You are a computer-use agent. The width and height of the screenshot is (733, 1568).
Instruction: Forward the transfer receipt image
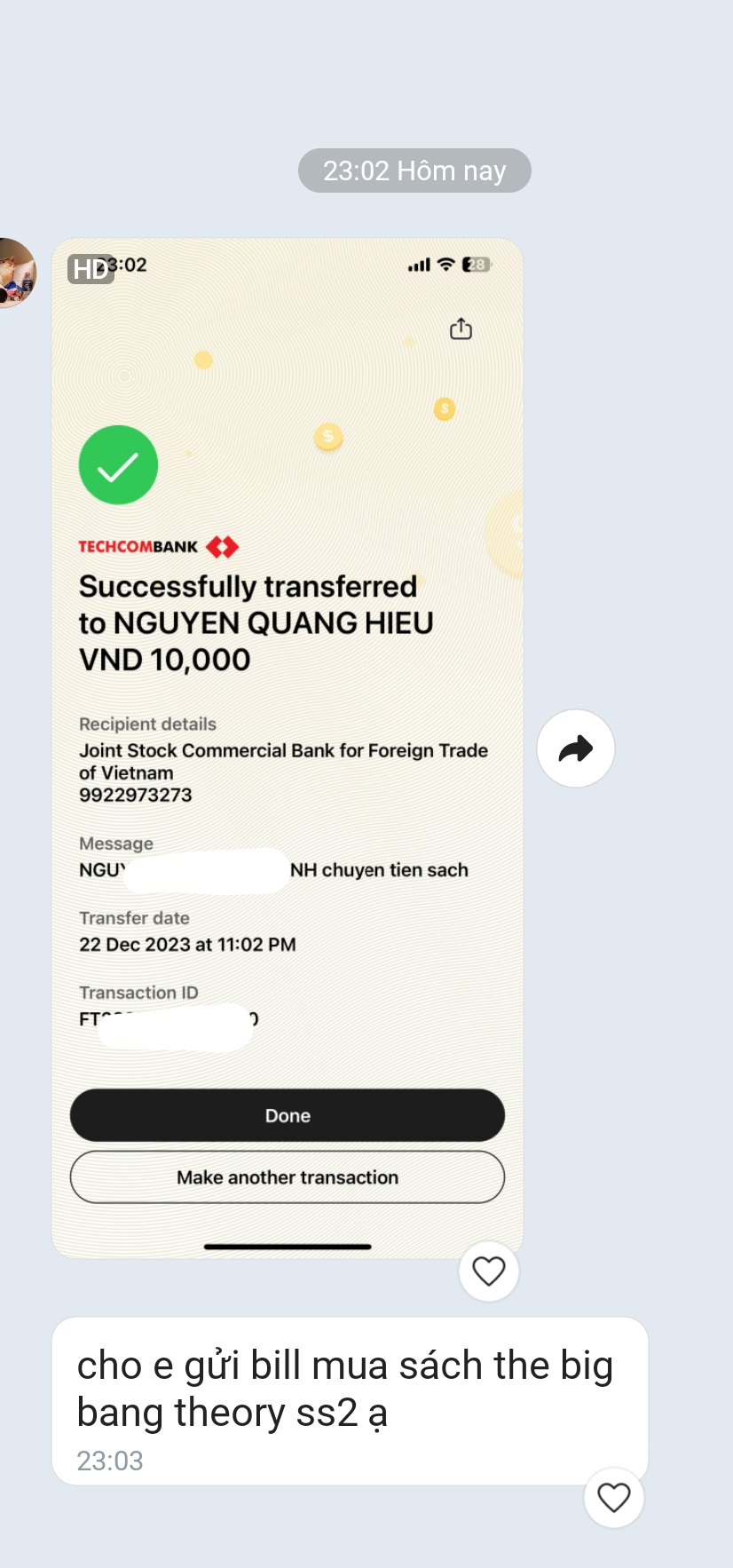[575, 748]
